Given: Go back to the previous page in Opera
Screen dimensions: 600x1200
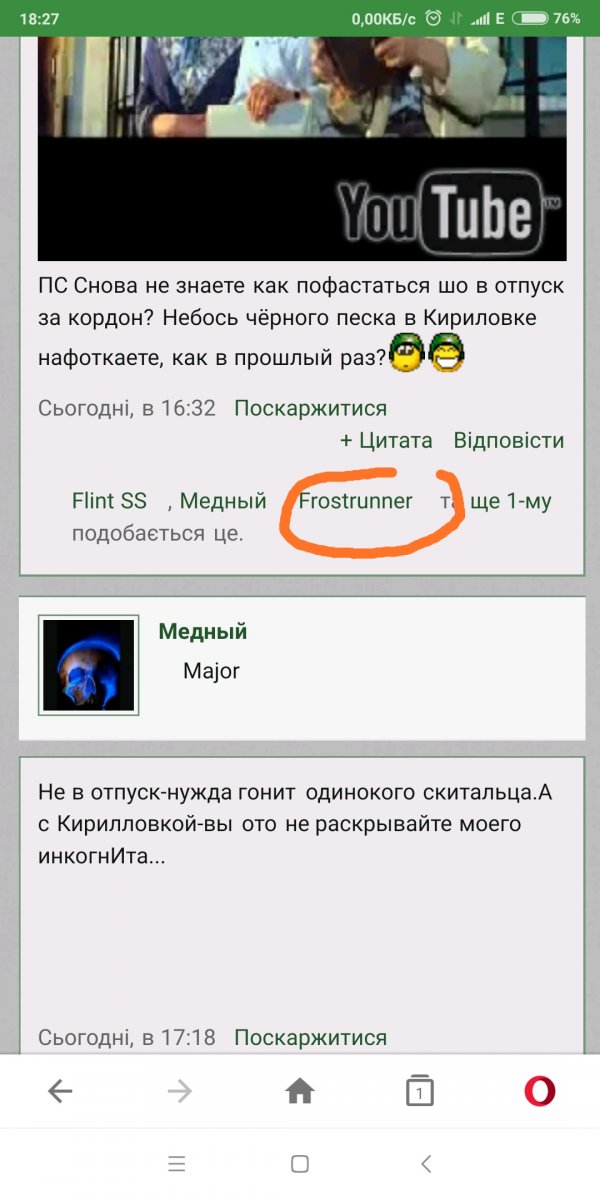Looking at the screenshot, I should [x=60, y=1092].
